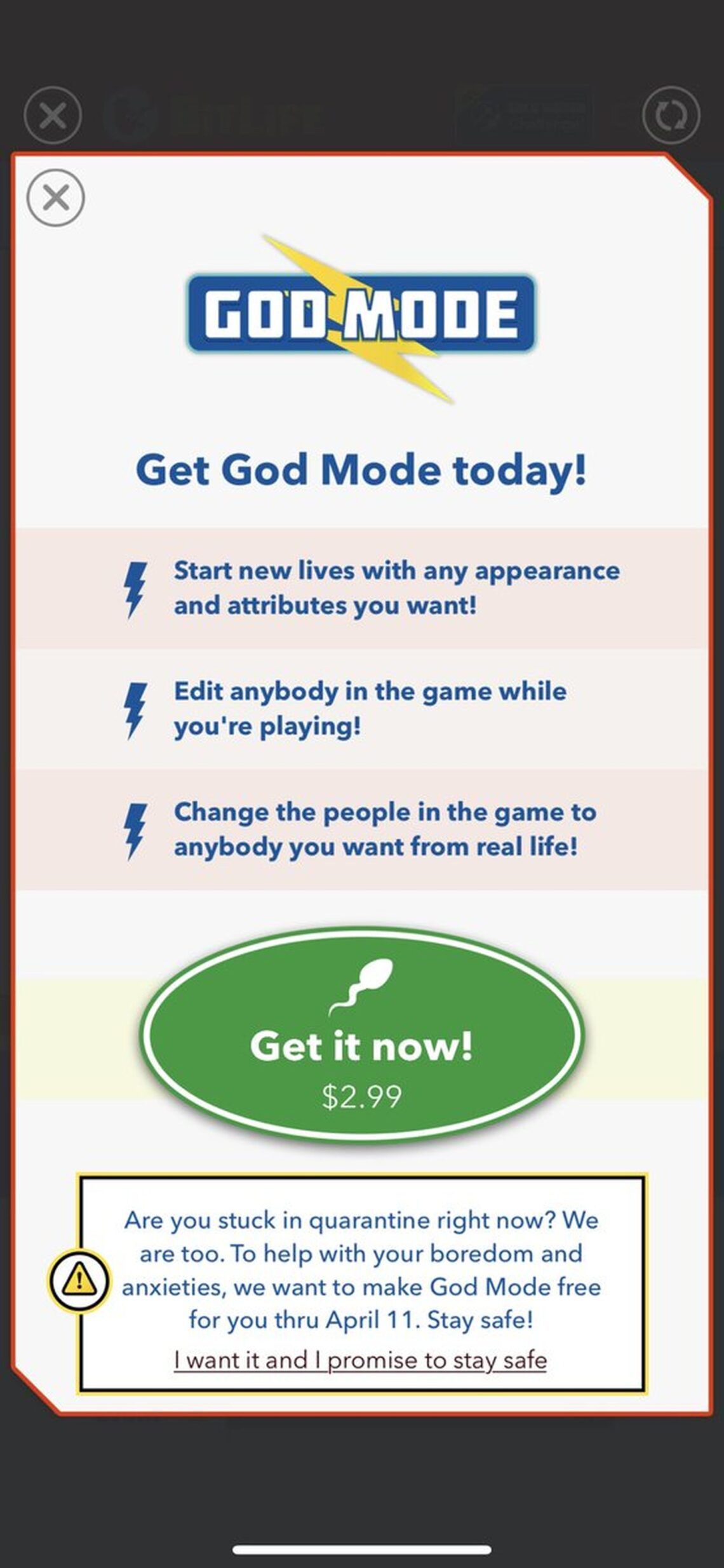The height and width of the screenshot is (1568, 724).
Task: Tap 'Get it now!' purchase button
Action: pos(362,1045)
